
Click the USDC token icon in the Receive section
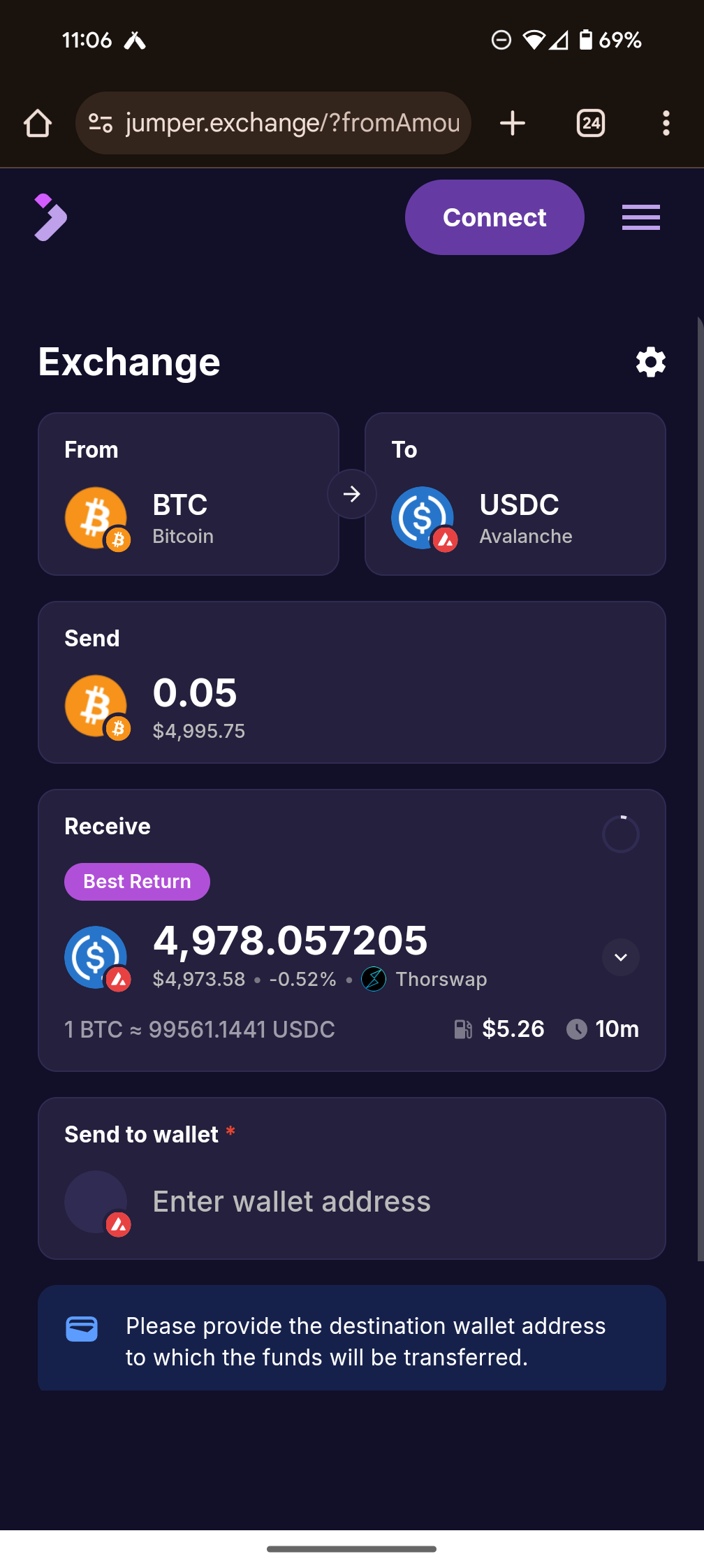(95, 957)
